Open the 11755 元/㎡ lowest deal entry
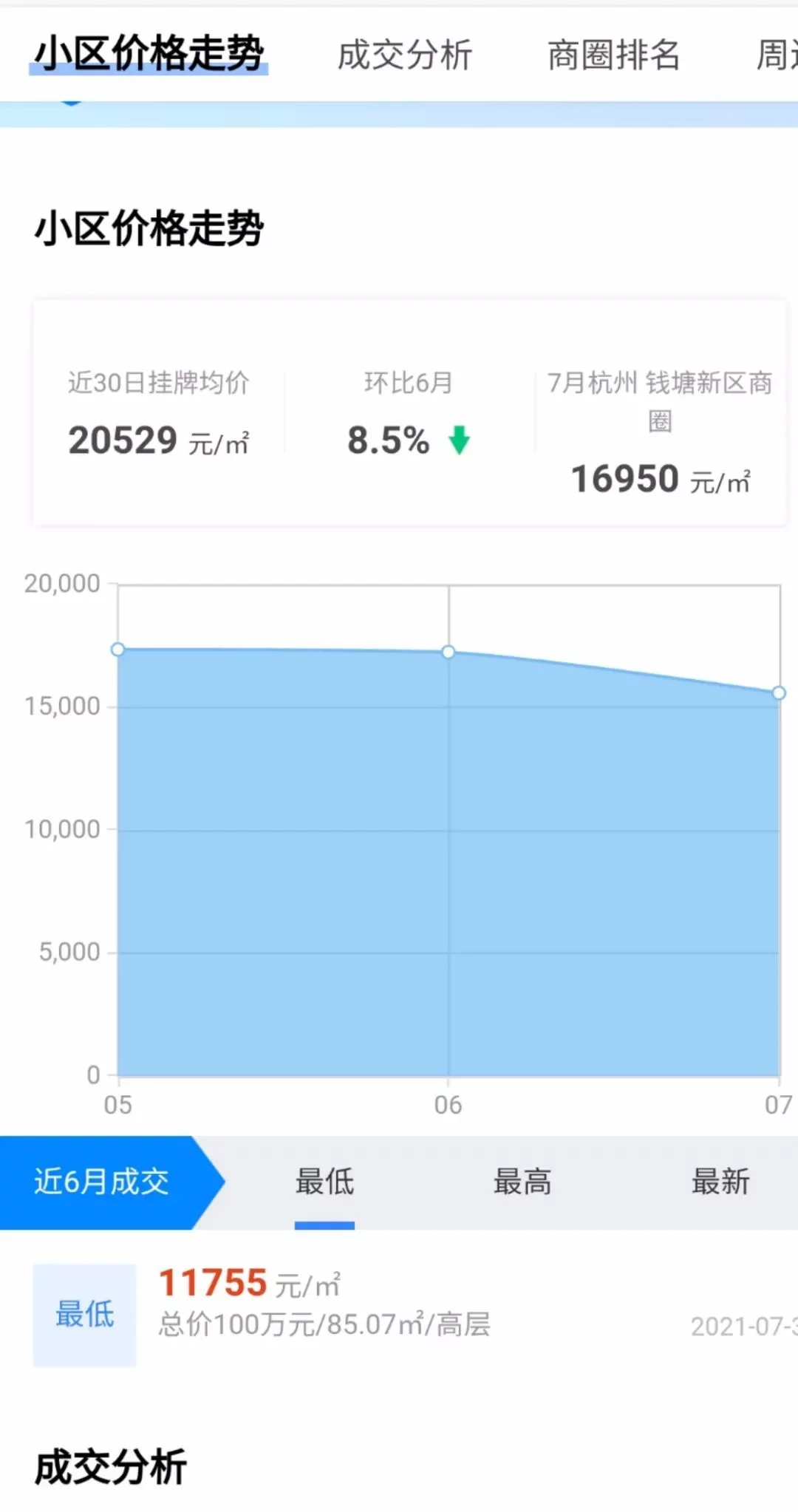Image resolution: width=798 pixels, height=1512 pixels. 415,1304
